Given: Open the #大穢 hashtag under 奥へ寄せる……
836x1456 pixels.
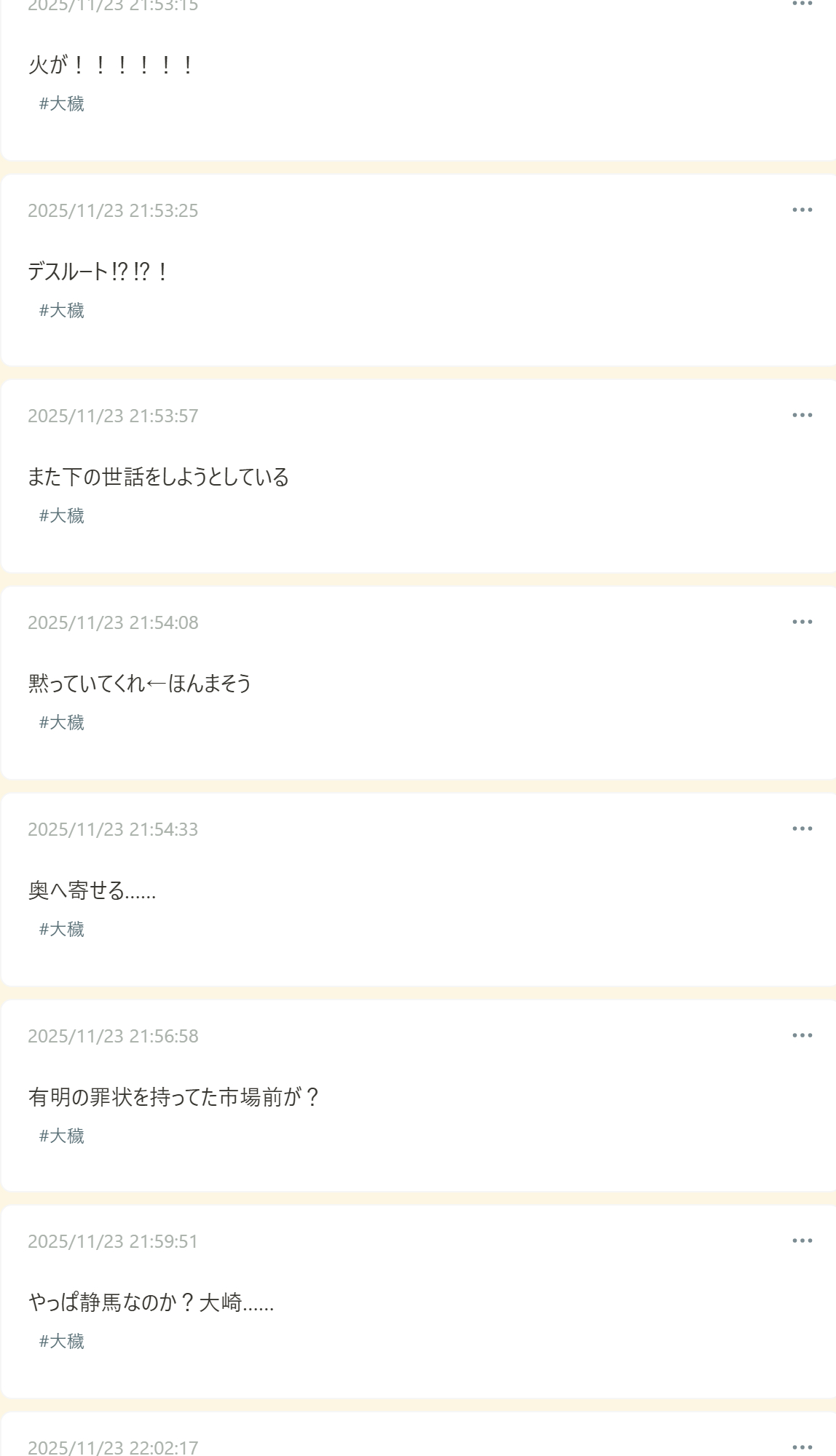Looking at the screenshot, I should (62, 929).
